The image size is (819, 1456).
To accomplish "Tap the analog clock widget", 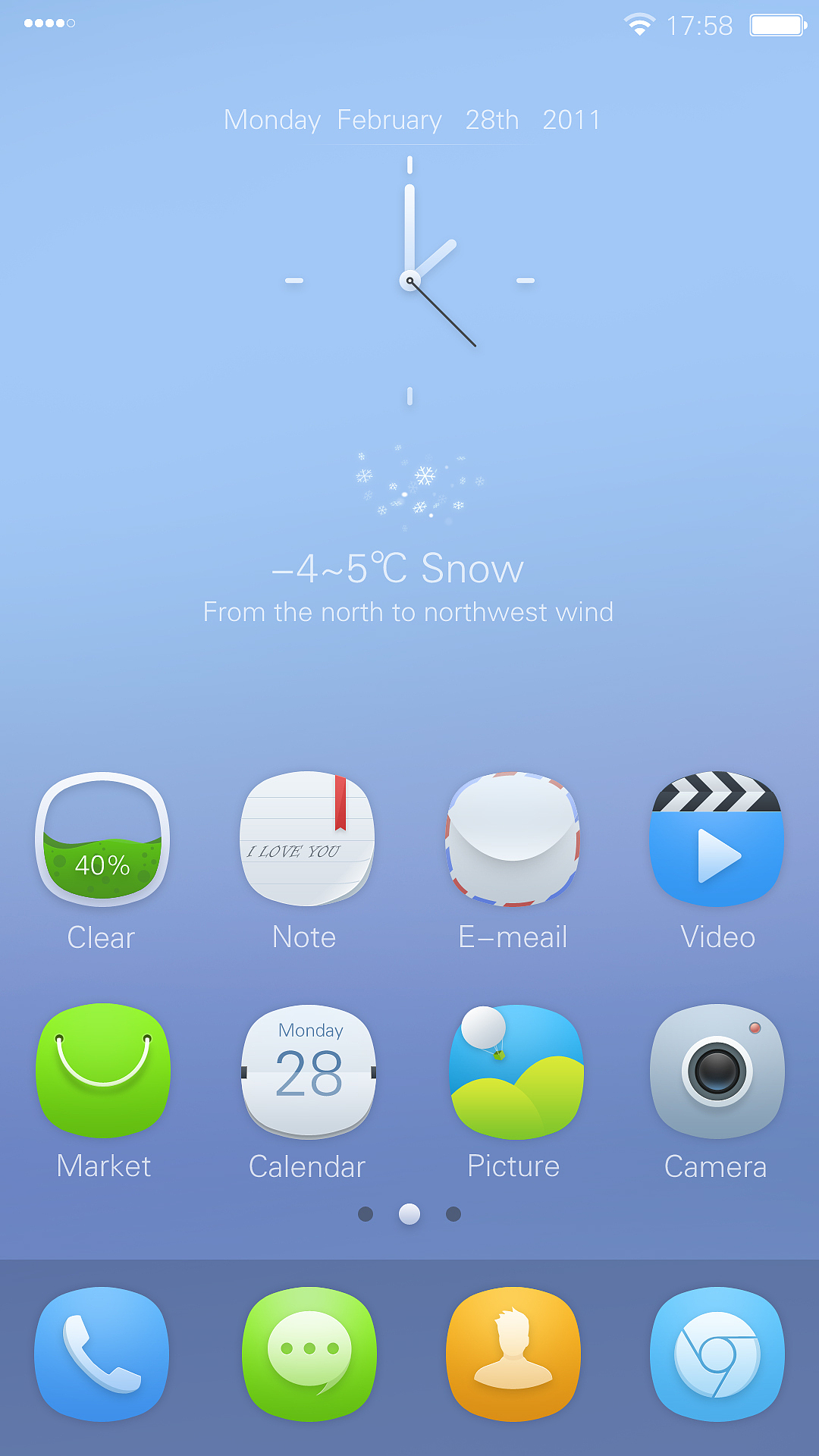I will [x=409, y=281].
